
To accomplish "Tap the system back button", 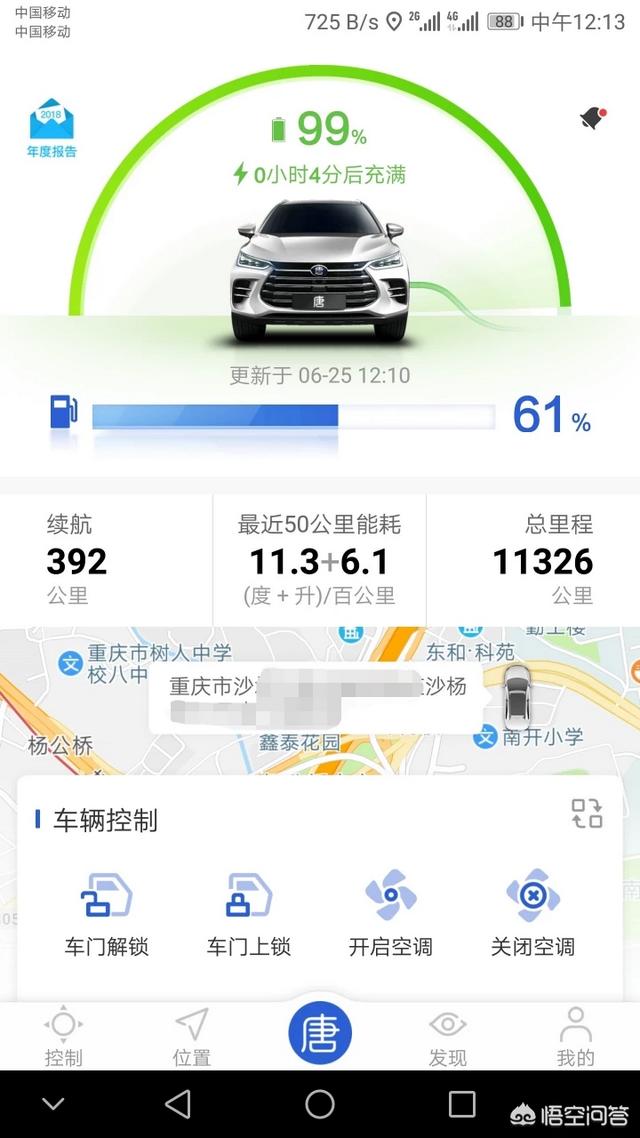I will [178, 1104].
